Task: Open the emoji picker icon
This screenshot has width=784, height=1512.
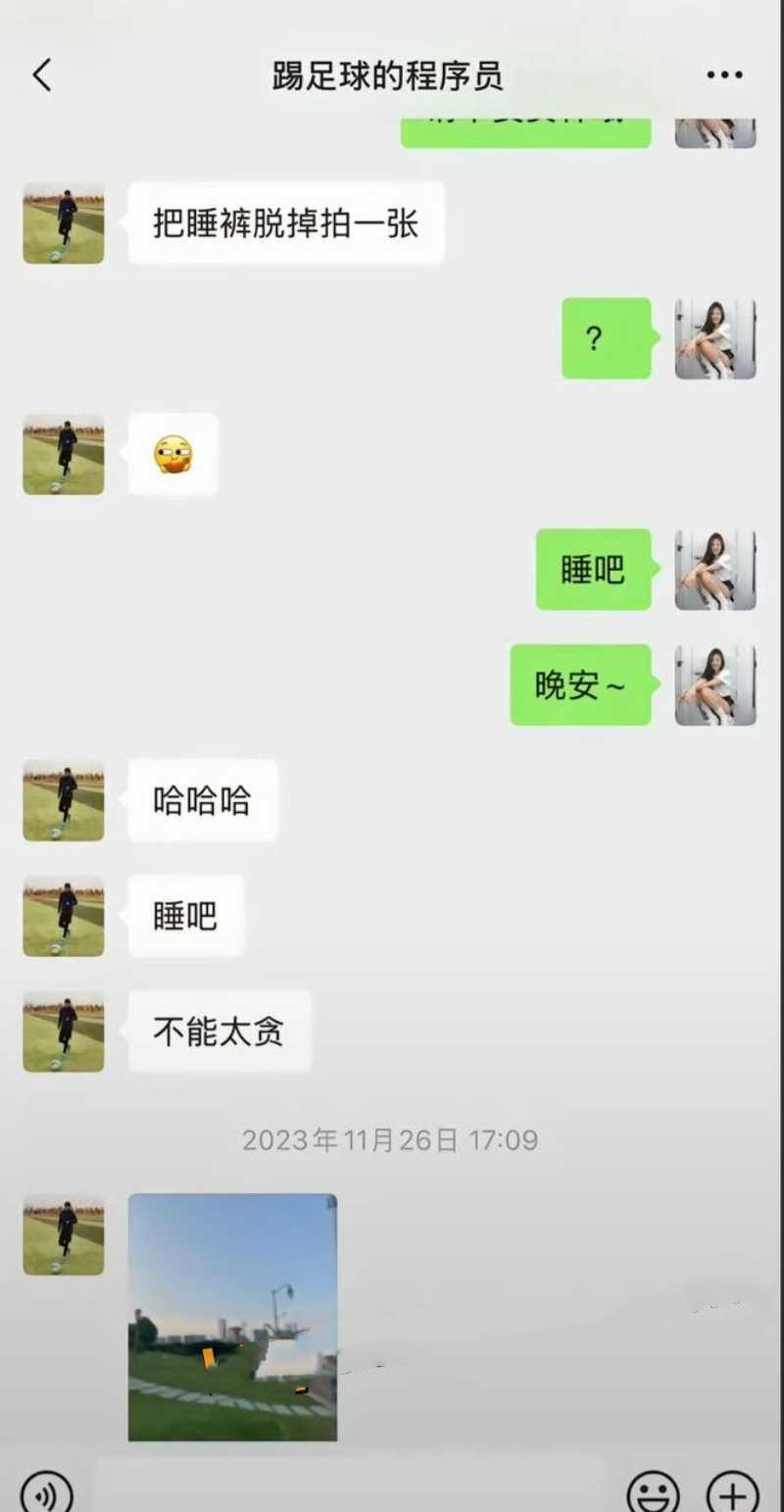Action: click(x=654, y=1493)
